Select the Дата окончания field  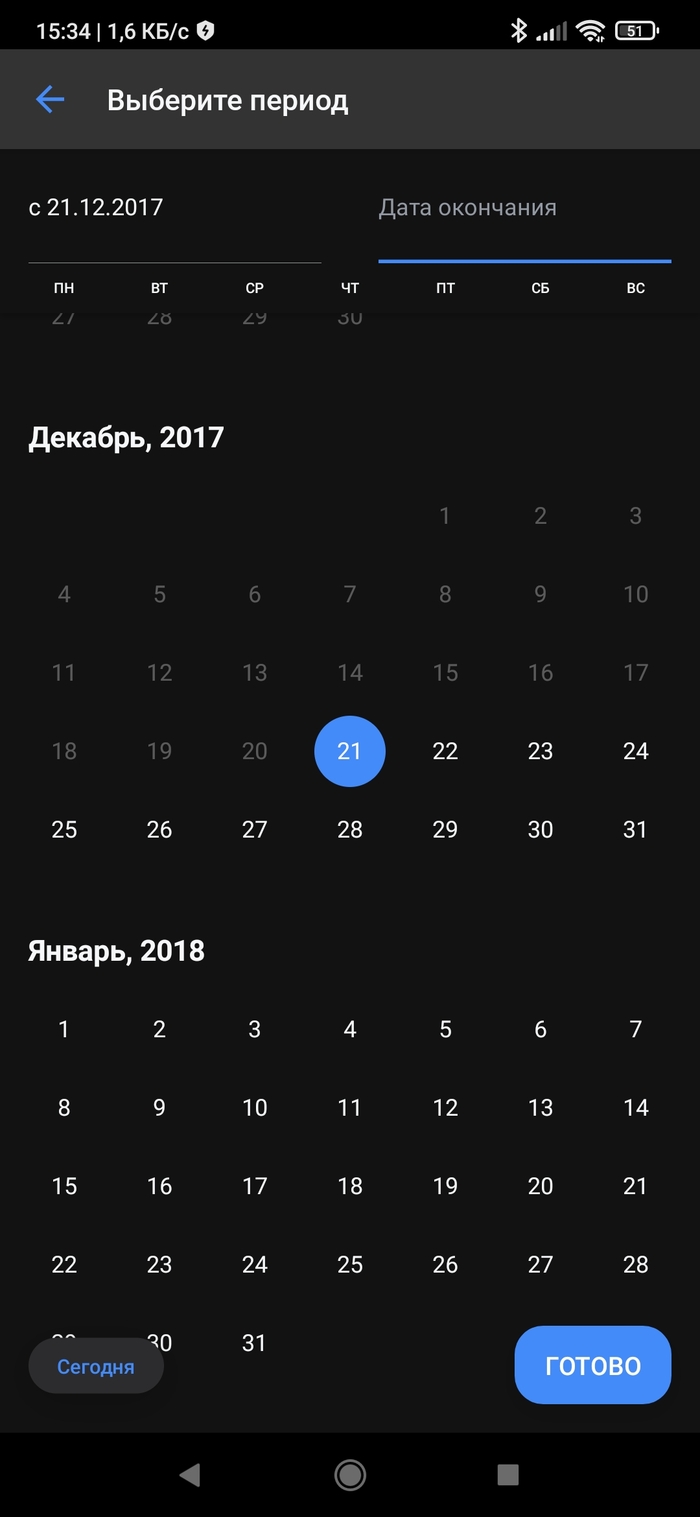(524, 209)
